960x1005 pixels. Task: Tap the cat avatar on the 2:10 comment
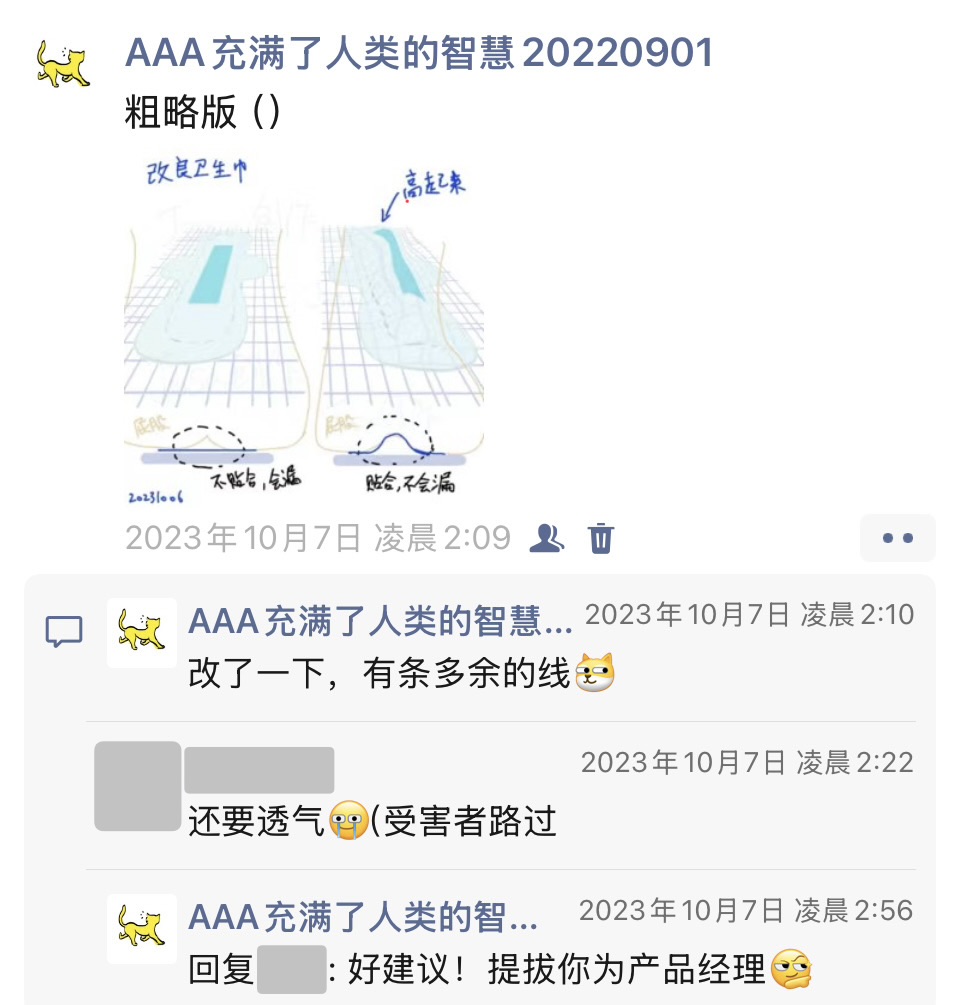click(x=141, y=633)
